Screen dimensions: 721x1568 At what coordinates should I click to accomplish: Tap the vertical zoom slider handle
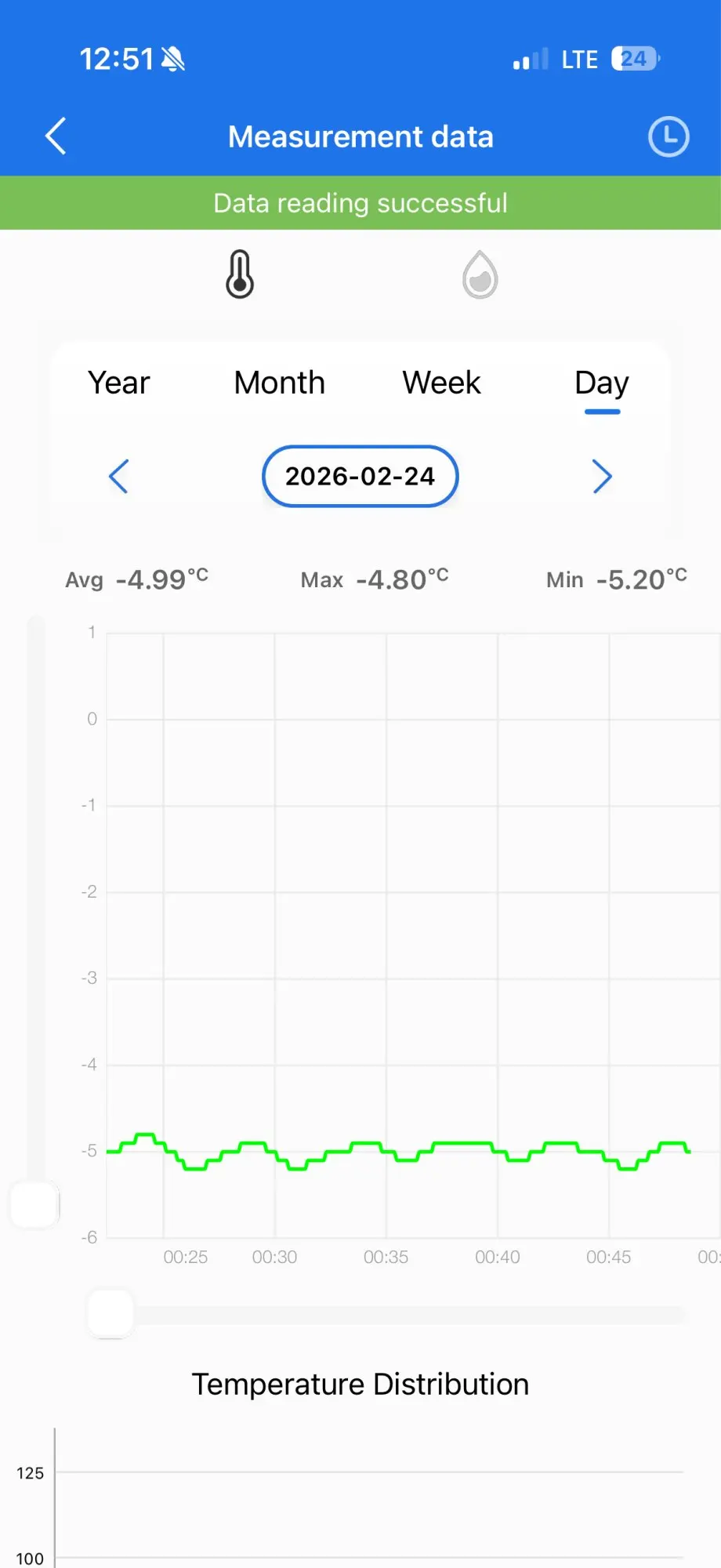(35, 1204)
